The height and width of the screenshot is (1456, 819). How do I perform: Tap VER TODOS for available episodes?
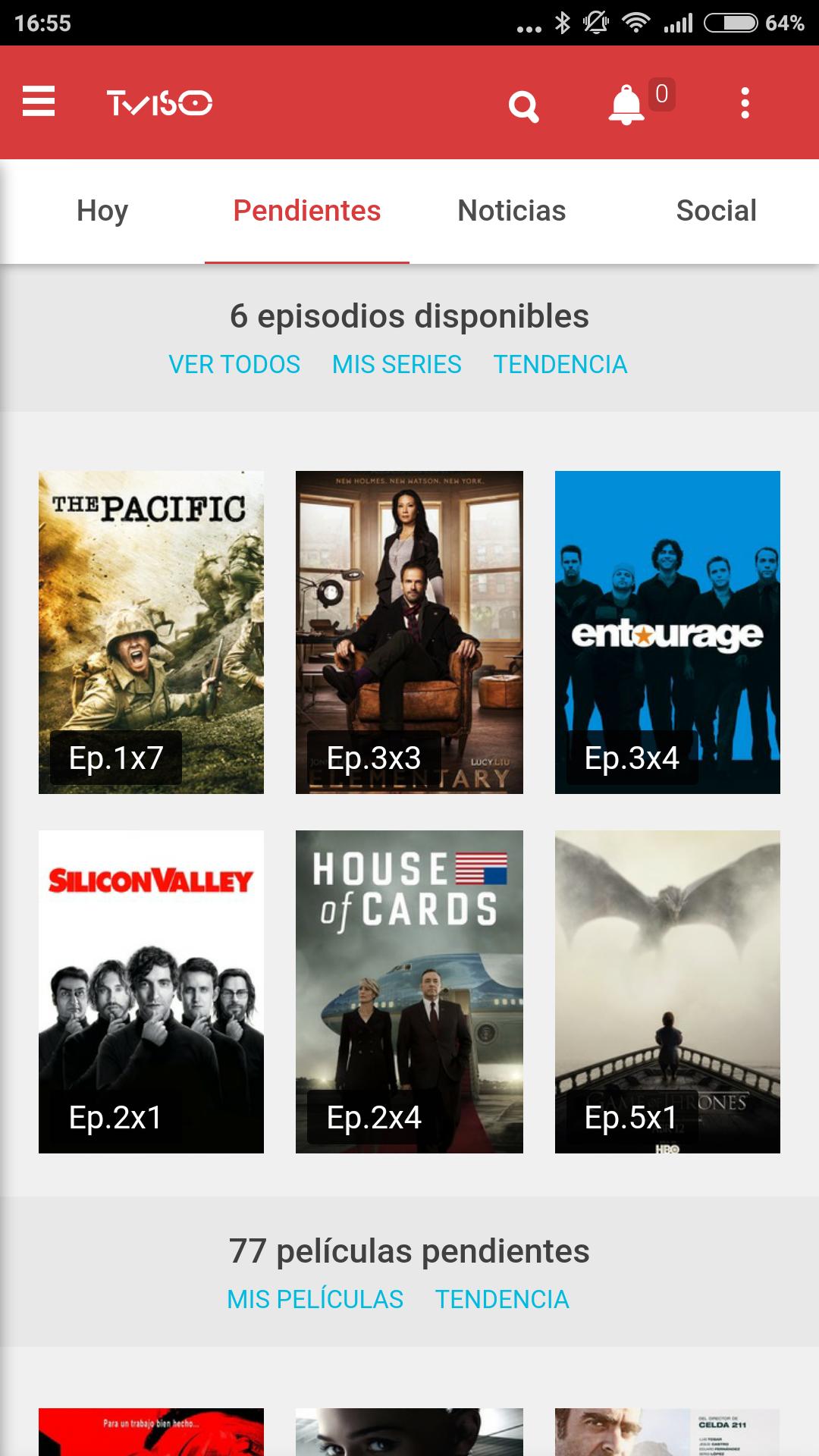pyautogui.click(x=234, y=365)
